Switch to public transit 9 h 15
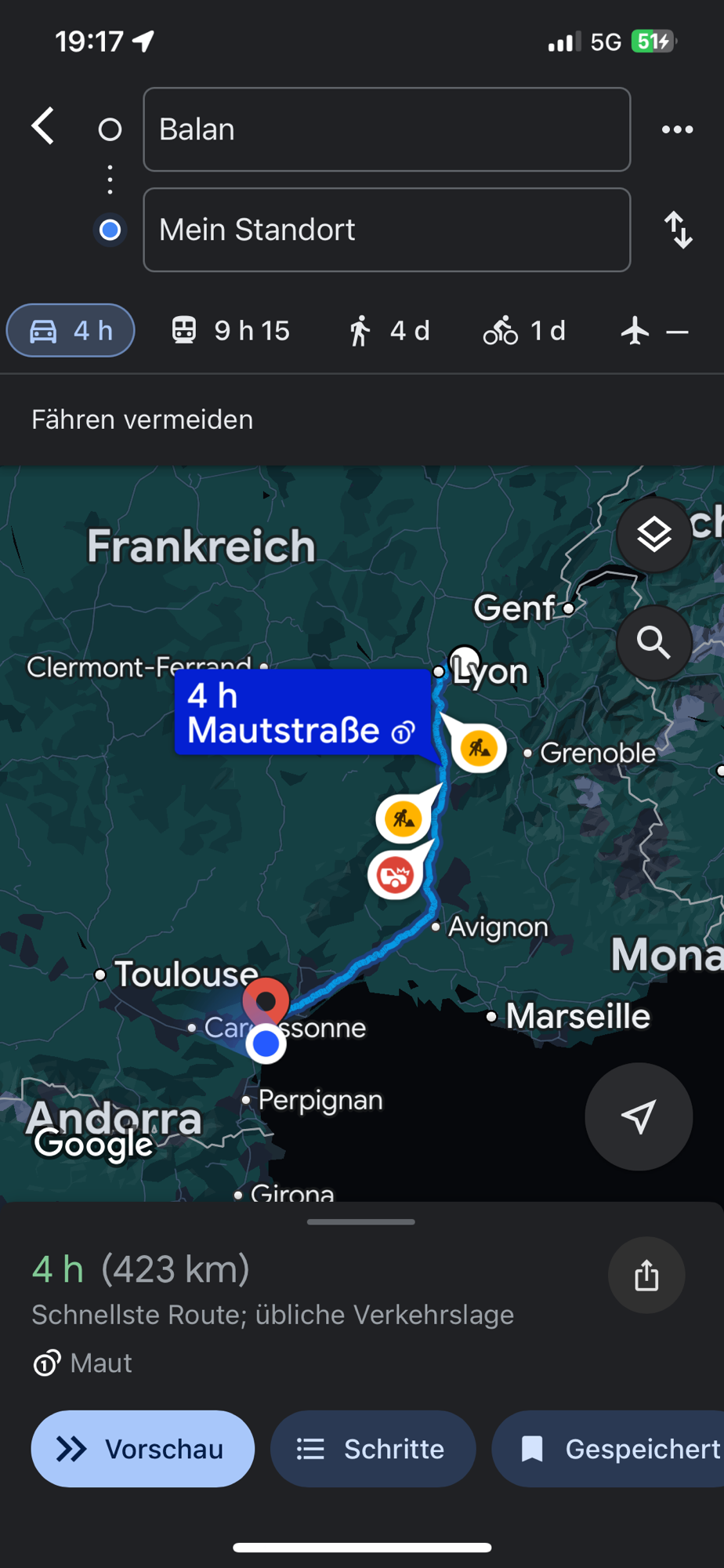The height and width of the screenshot is (1568, 724). click(x=231, y=331)
